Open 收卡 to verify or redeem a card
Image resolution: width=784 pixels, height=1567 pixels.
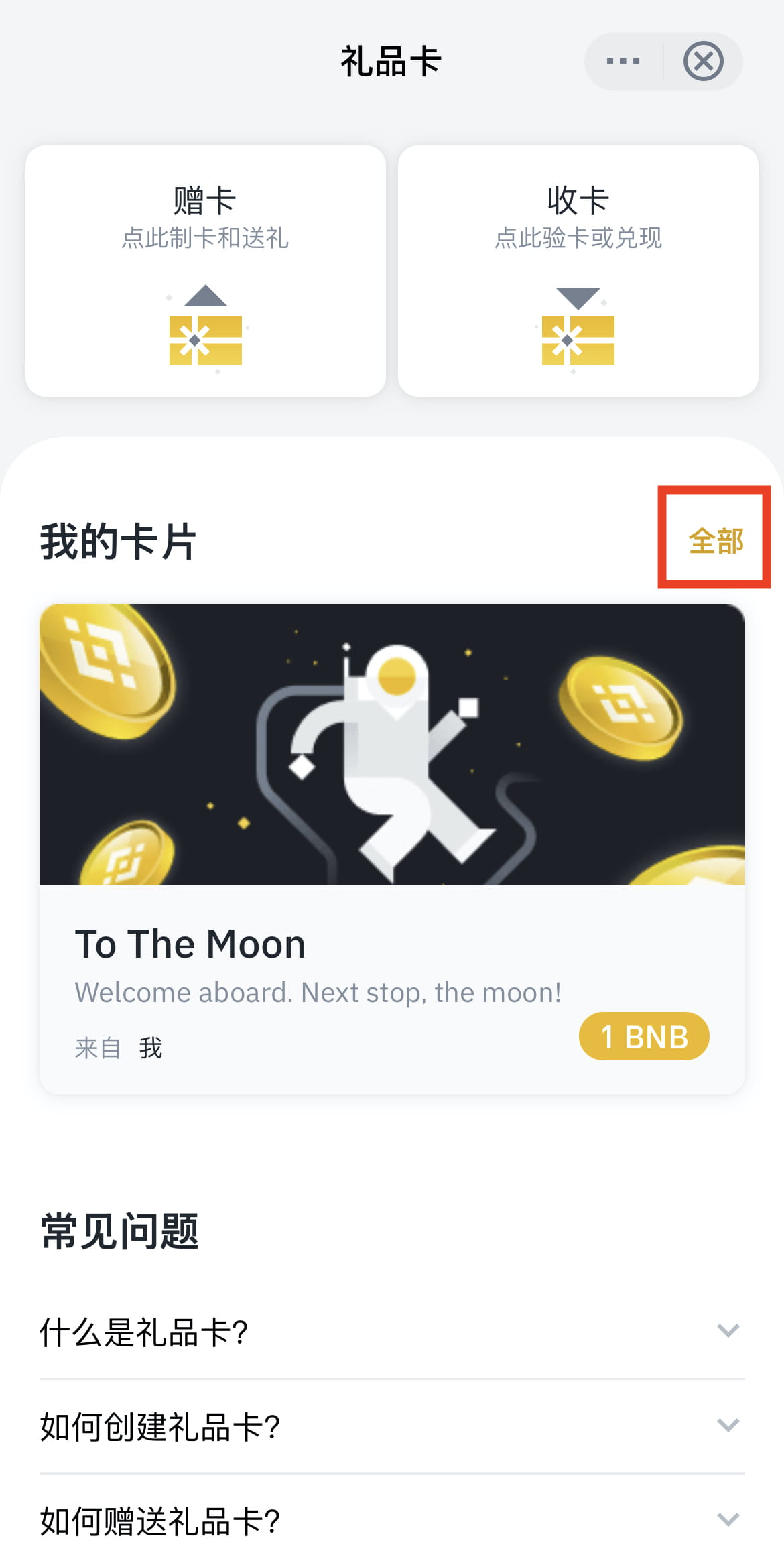pos(578,271)
